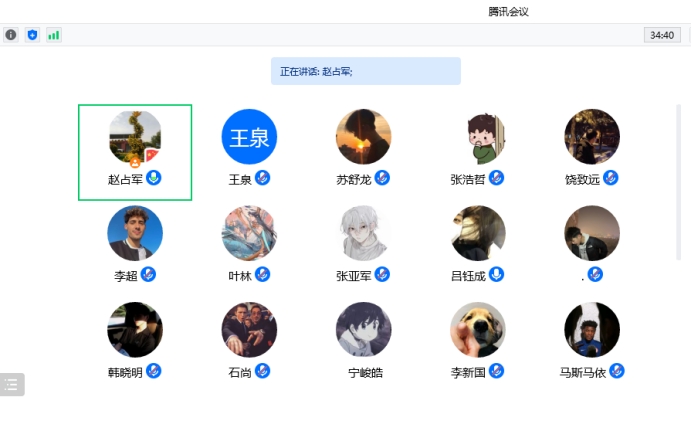Open the meeting info icon
The width and height of the screenshot is (692, 442).
pos(11,34)
